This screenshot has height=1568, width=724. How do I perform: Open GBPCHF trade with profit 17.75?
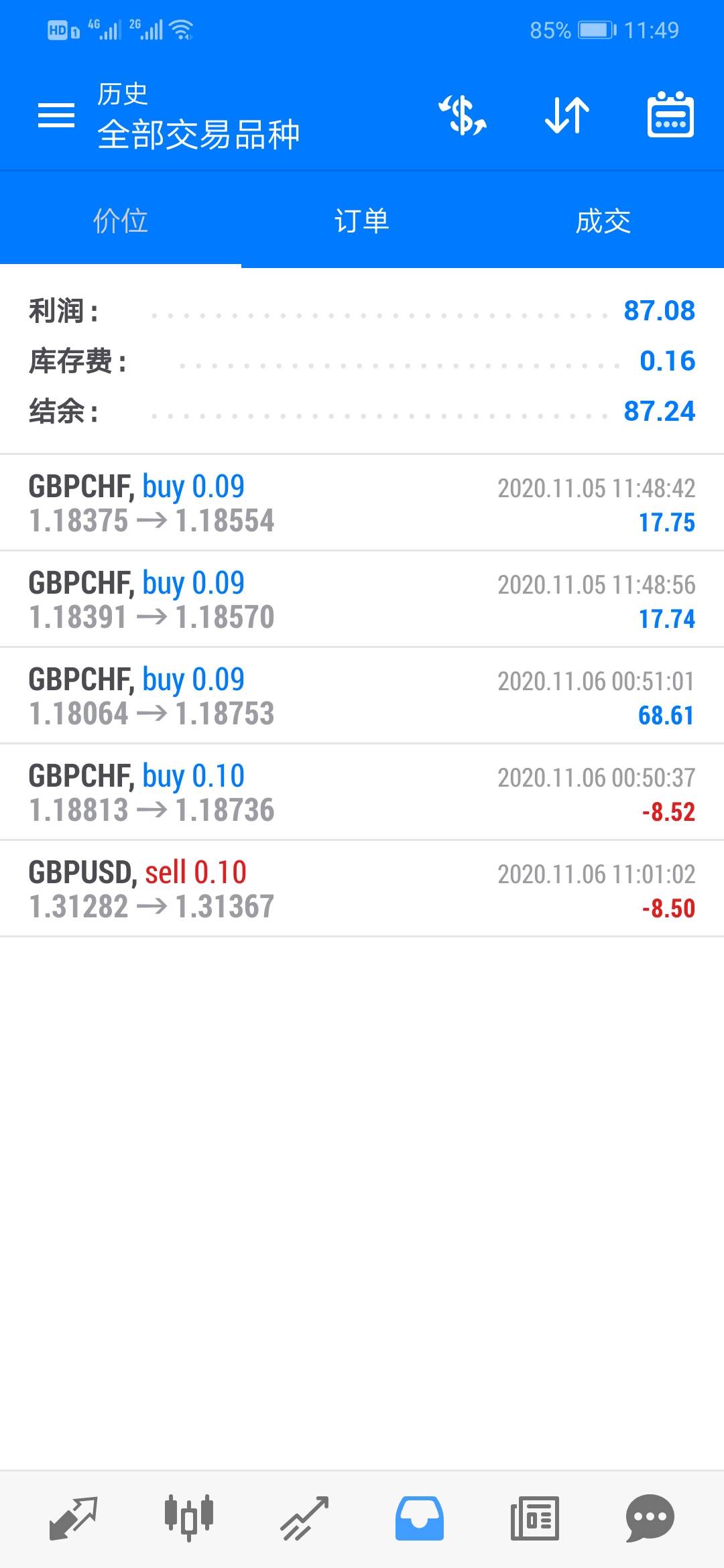click(362, 503)
